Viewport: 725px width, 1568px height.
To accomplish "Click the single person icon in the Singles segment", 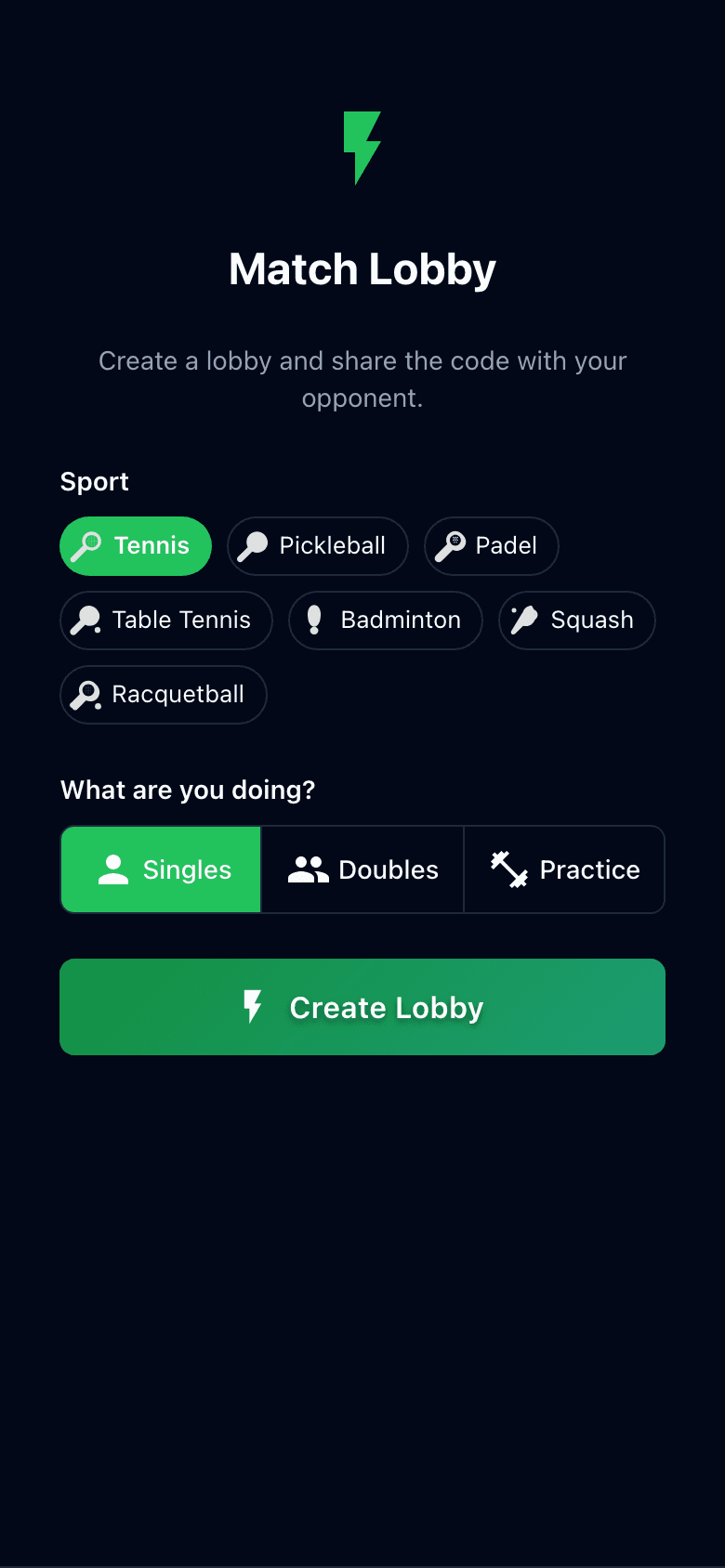I will [x=113, y=869].
